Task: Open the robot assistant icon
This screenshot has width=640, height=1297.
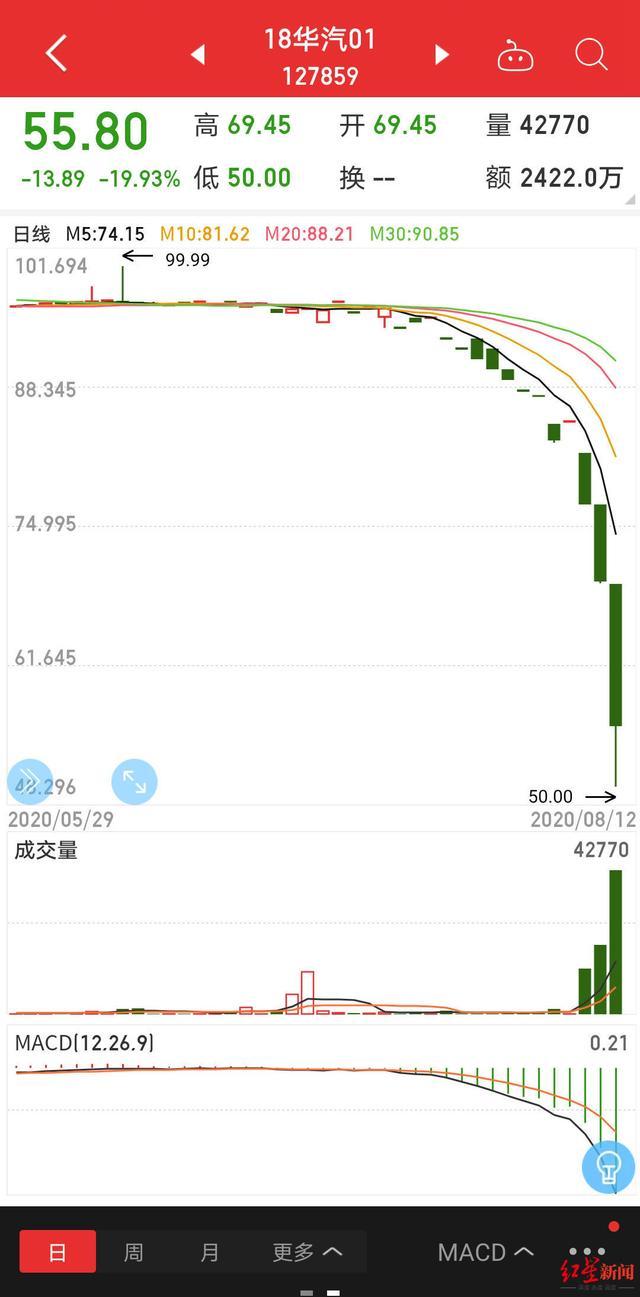Action: [x=515, y=57]
